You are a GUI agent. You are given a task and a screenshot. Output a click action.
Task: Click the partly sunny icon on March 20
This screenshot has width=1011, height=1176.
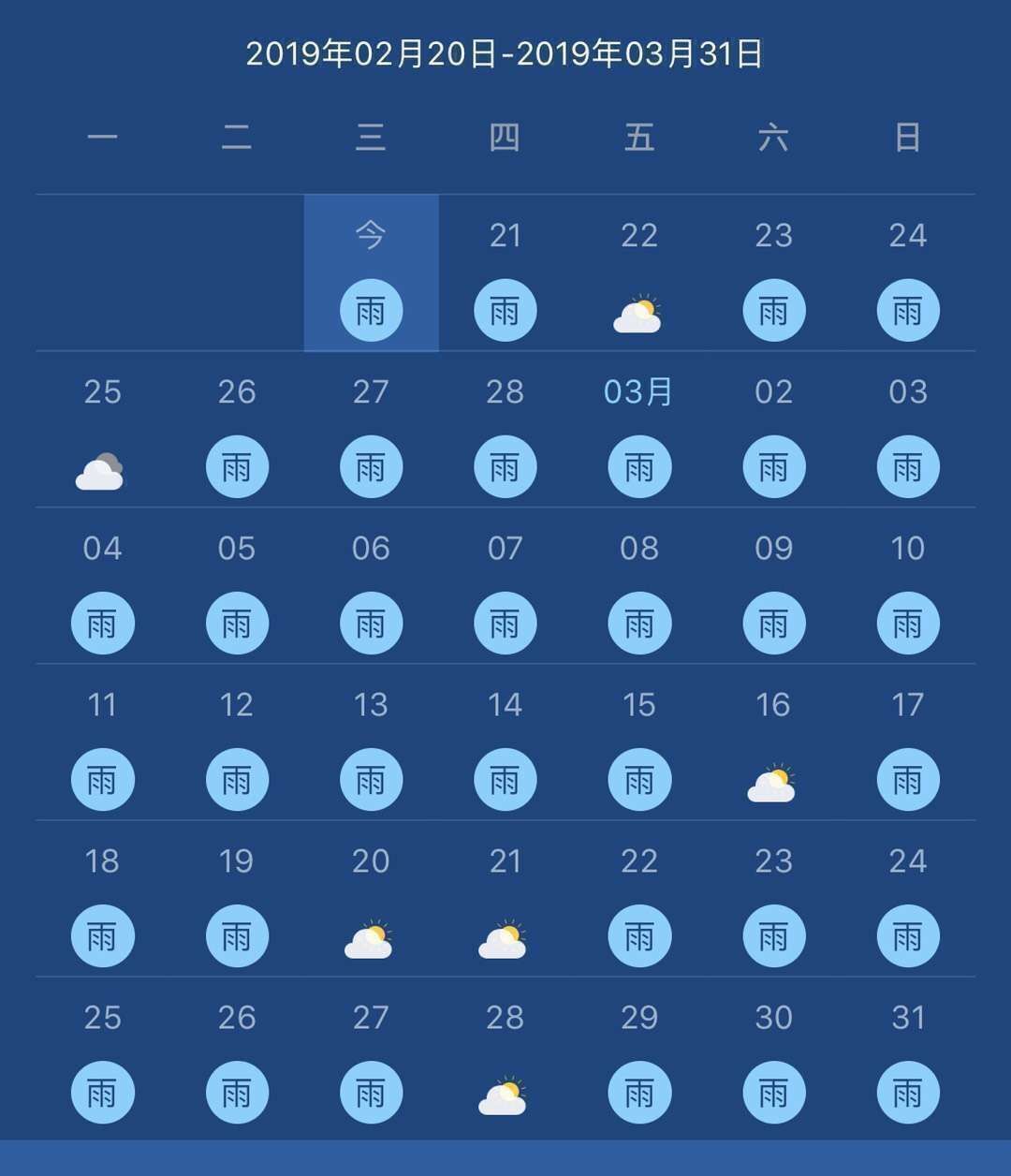(372, 936)
